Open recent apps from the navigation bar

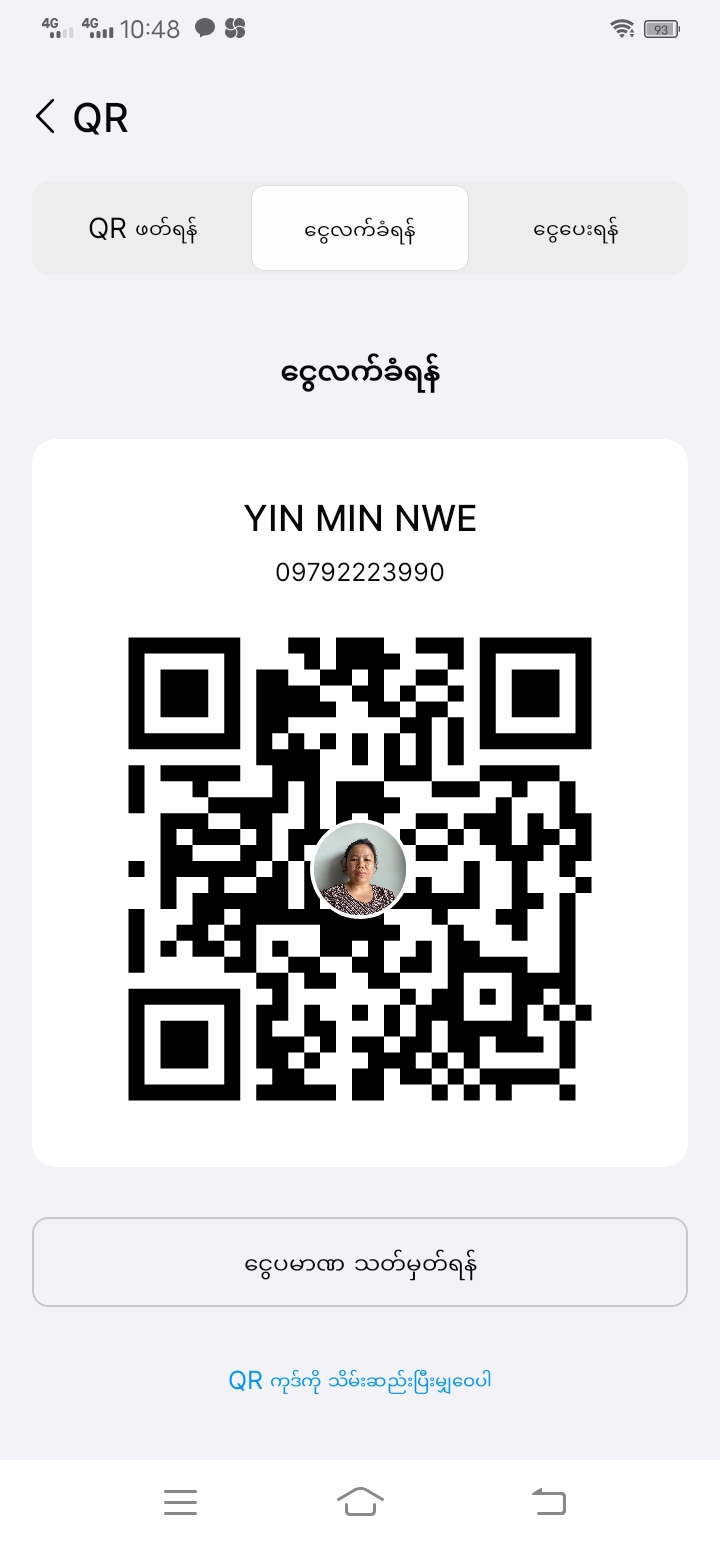click(x=180, y=1502)
